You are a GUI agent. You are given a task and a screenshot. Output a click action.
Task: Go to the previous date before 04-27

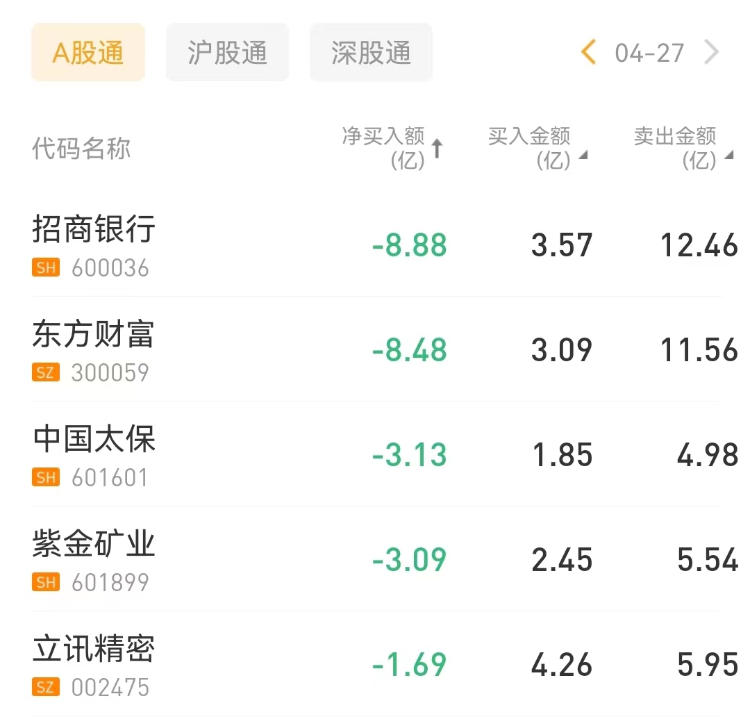tap(588, 52)
